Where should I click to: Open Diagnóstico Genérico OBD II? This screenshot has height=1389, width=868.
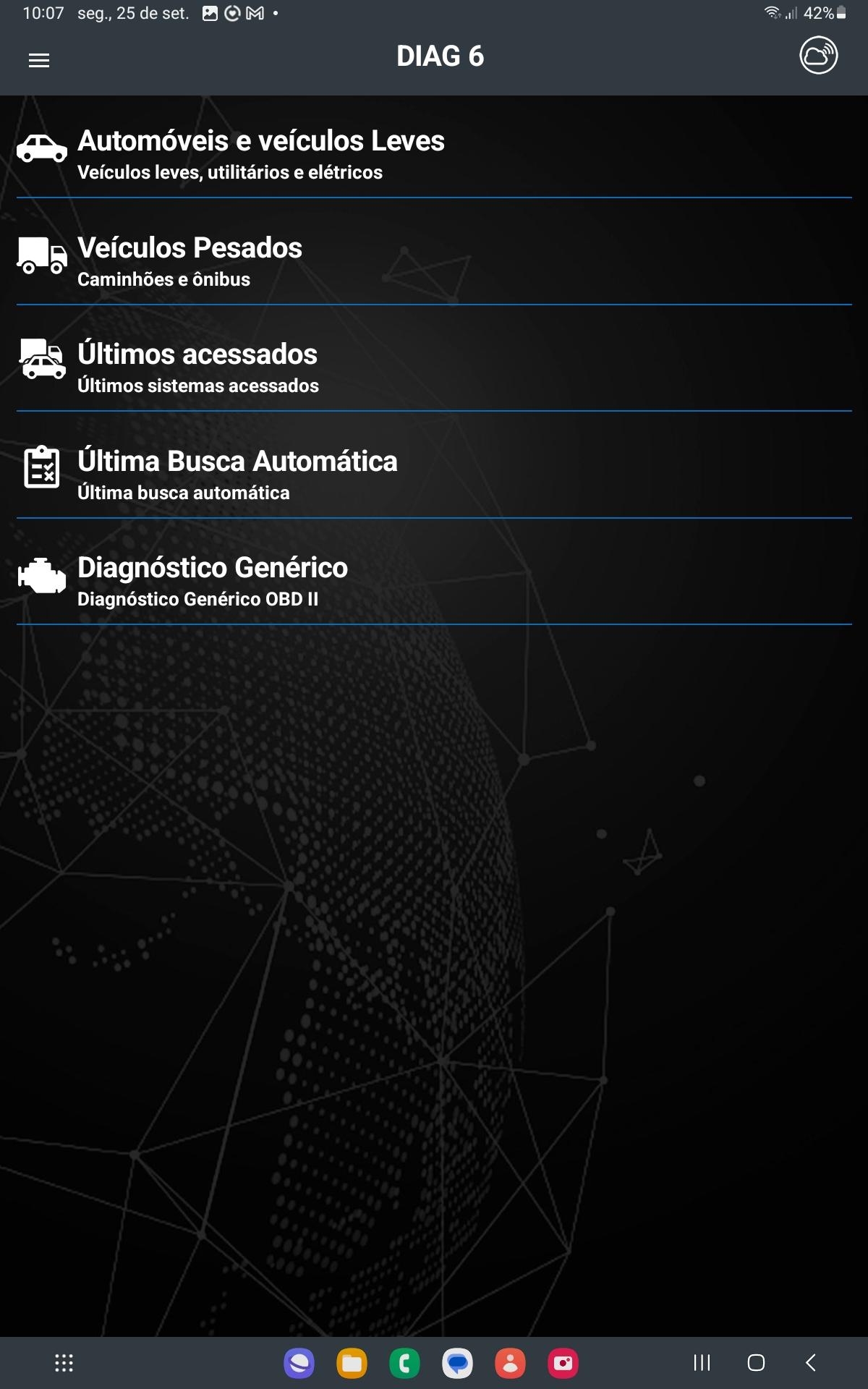(x=434, y=581)
